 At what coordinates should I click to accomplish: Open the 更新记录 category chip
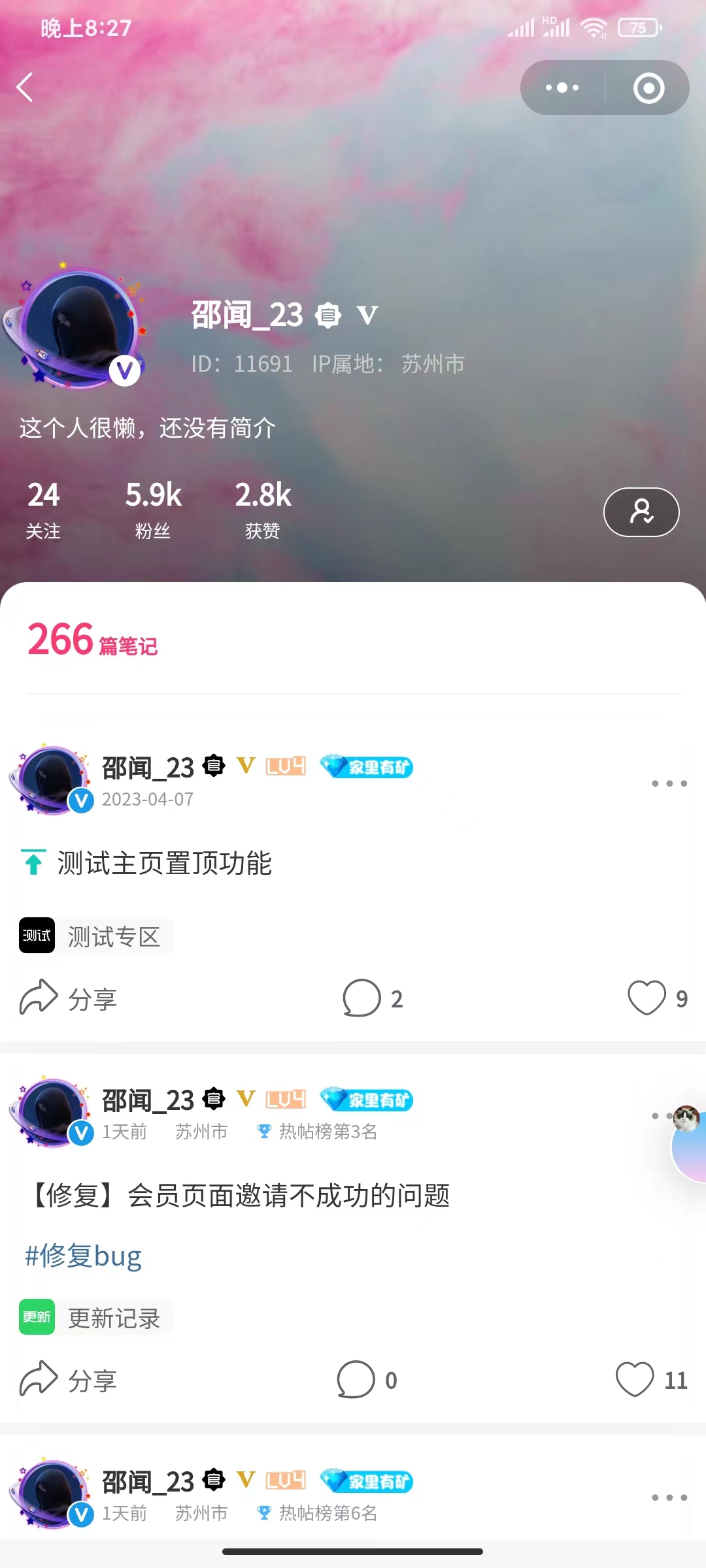point(97,1318)
